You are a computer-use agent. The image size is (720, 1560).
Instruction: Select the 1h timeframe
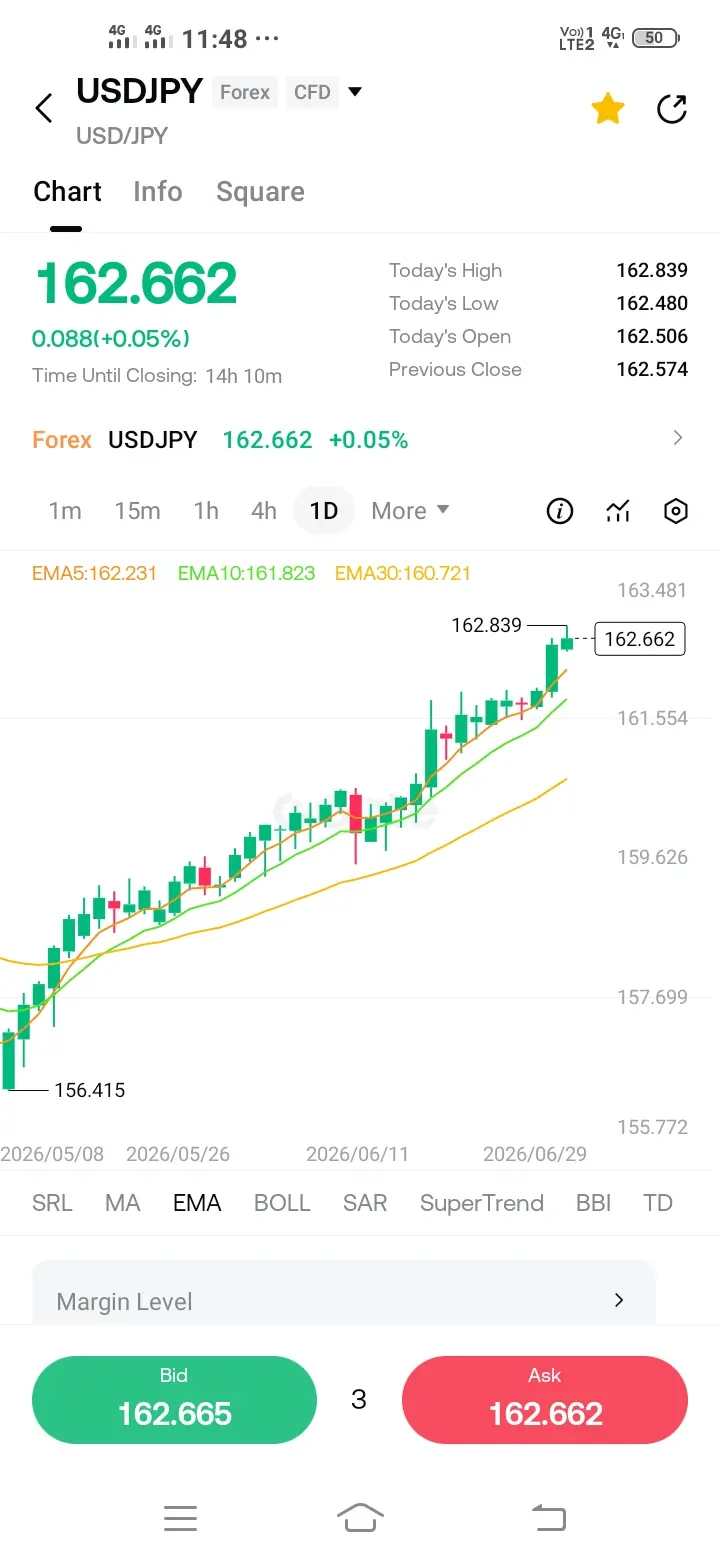pos(206,511)
